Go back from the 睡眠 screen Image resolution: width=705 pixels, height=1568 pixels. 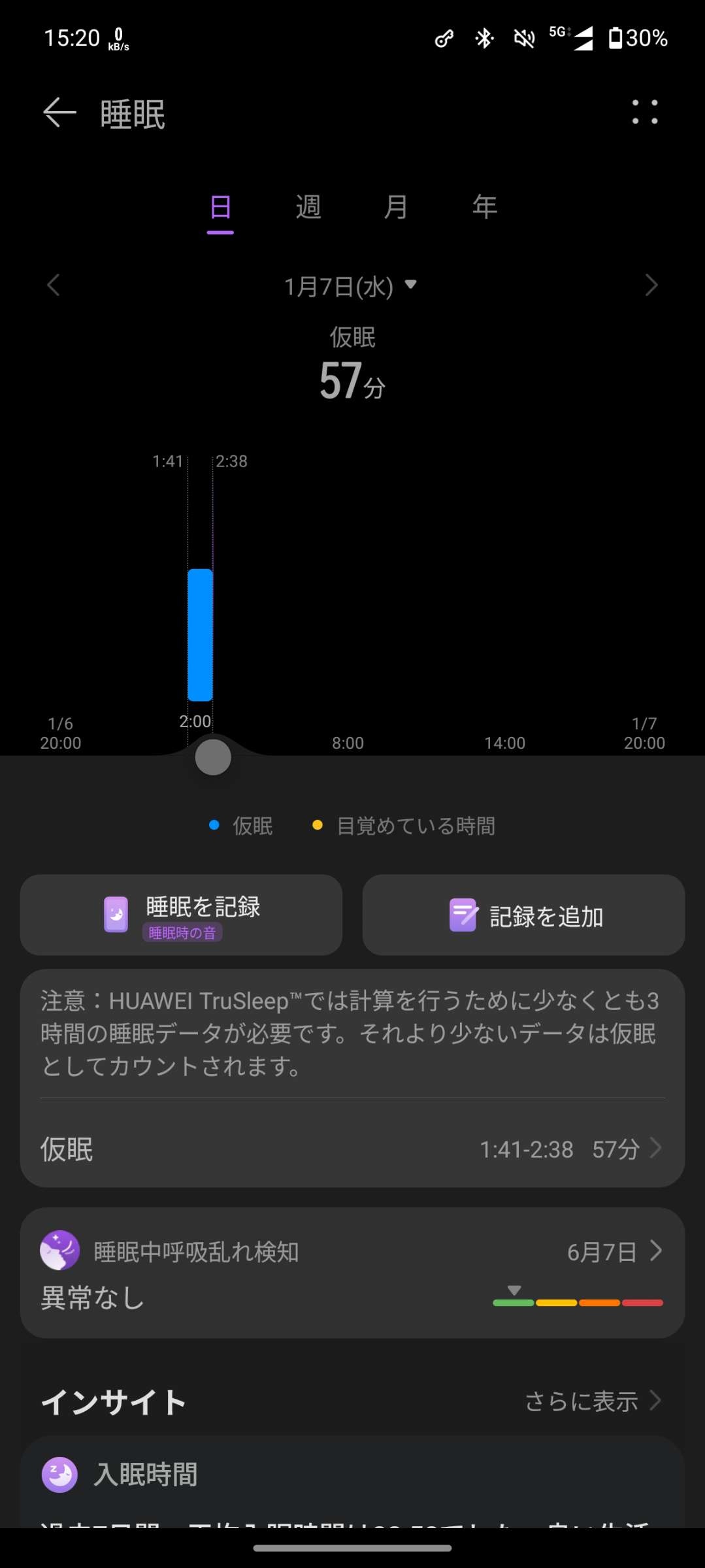click(x=59, y=113)
